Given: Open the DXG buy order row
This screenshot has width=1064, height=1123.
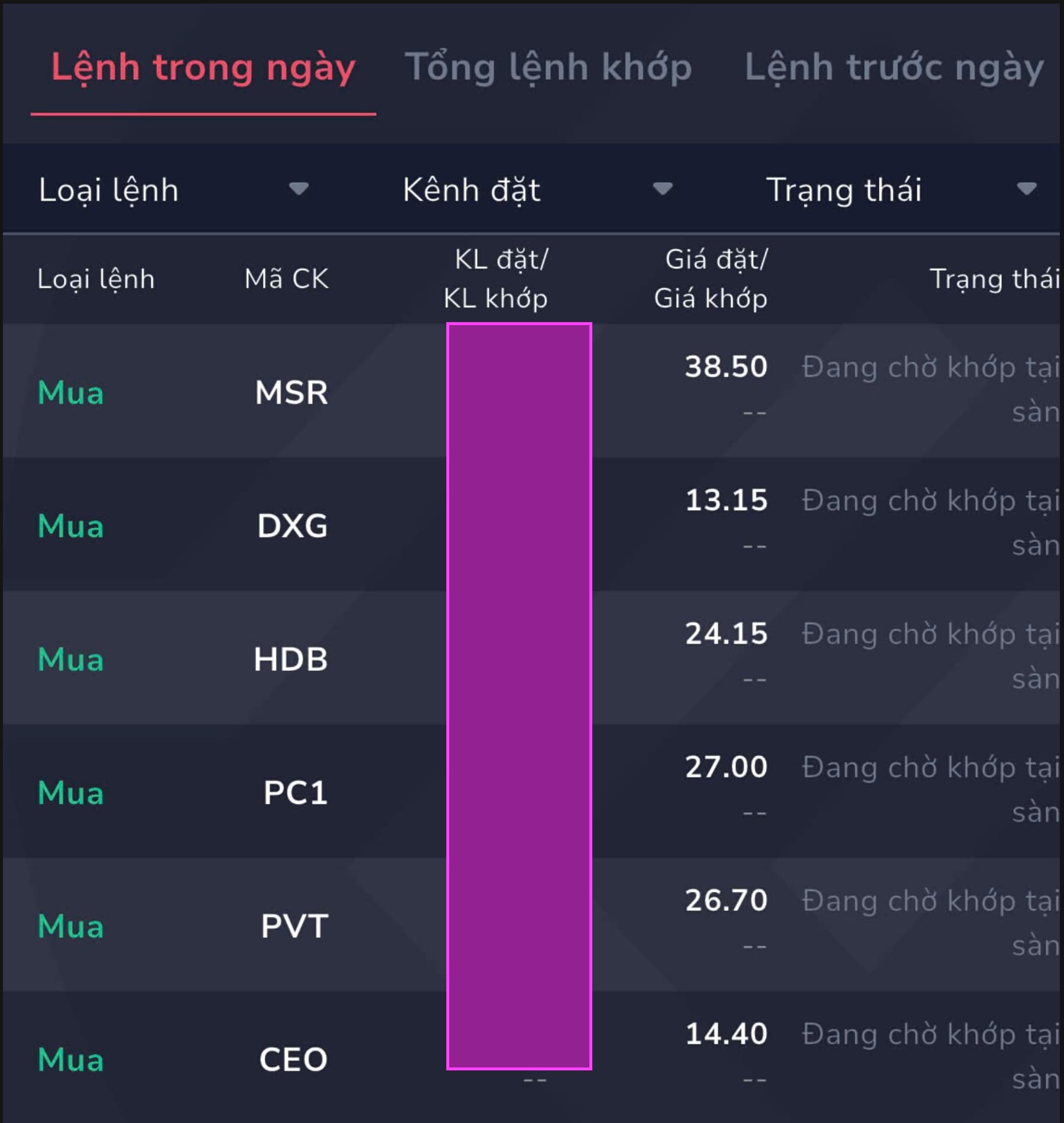Looking at the screenshot, I should pos(291,526).
